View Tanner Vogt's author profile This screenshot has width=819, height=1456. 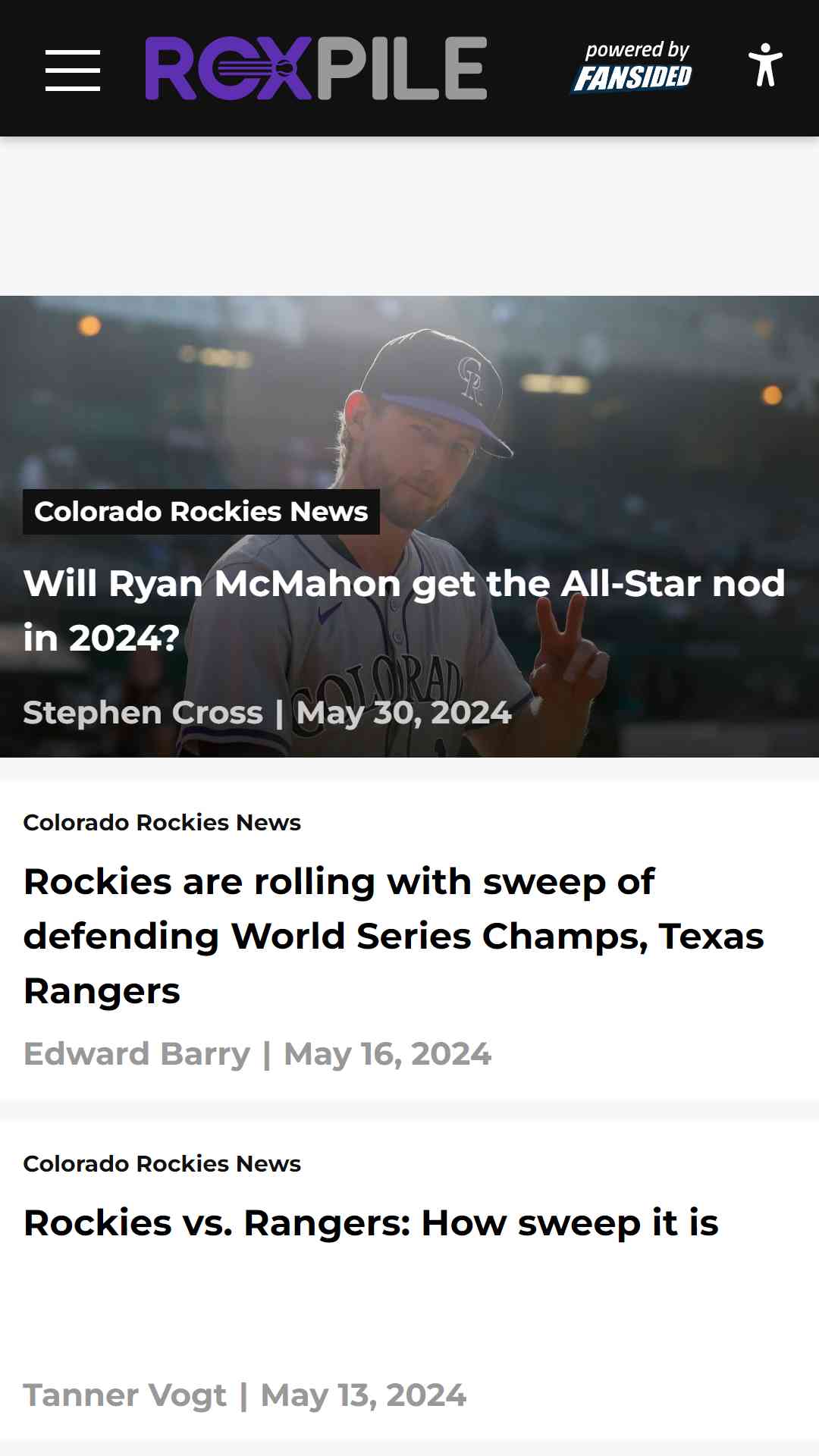tap(125, 1395)
